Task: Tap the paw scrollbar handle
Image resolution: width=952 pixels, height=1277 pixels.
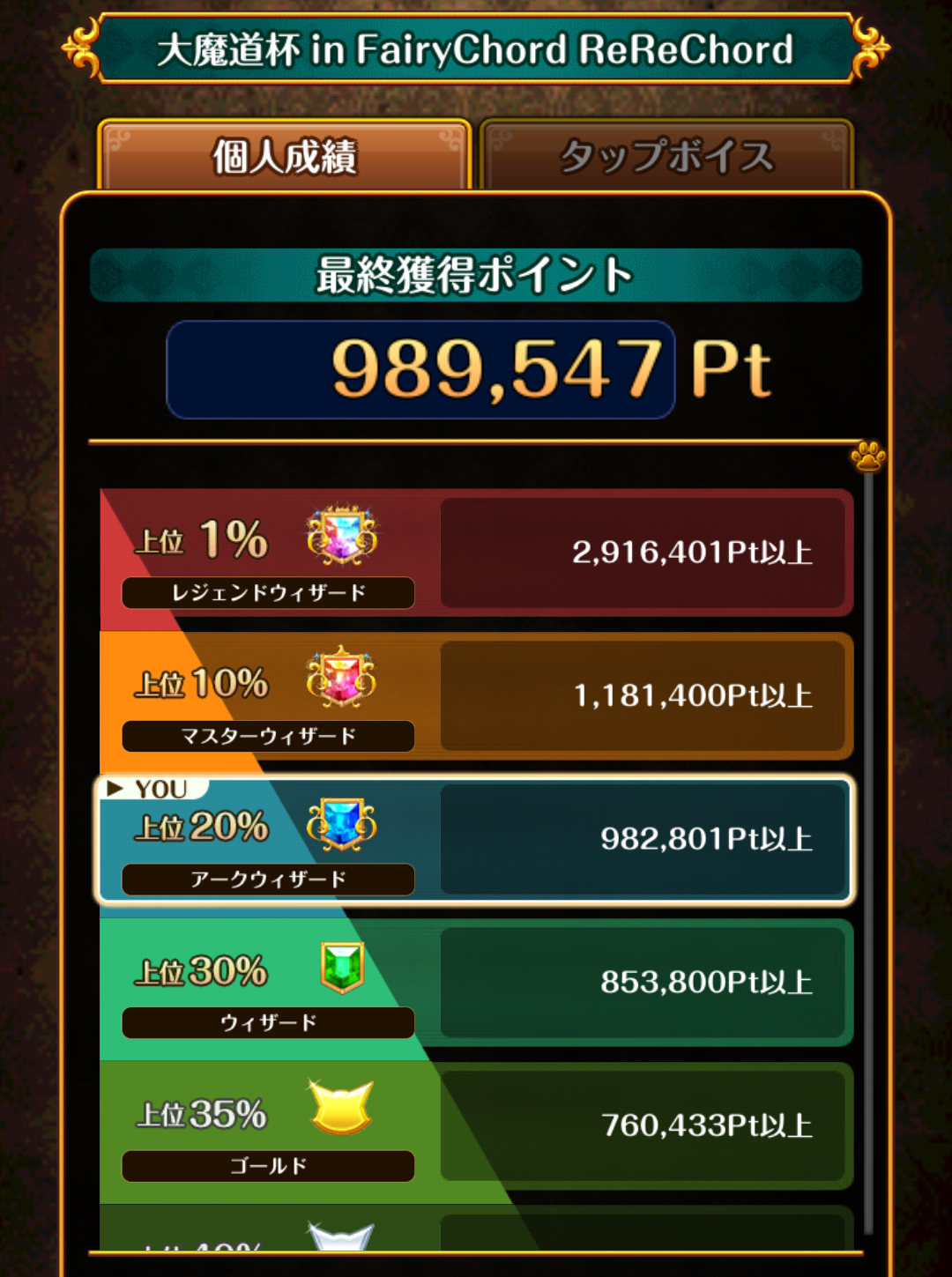Action: point(868,457)
